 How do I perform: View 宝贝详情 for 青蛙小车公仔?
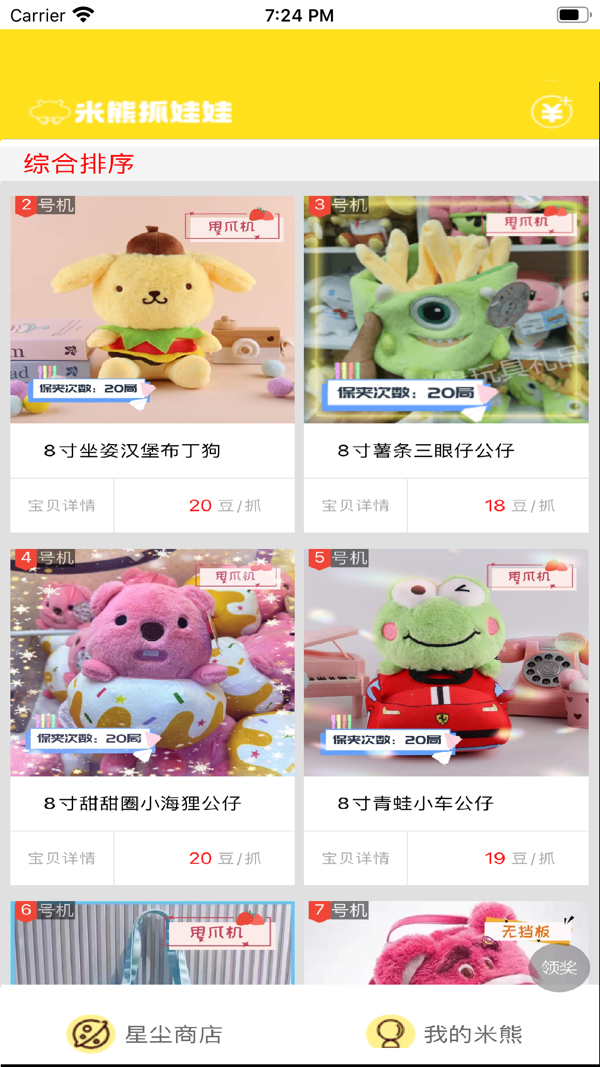[x=356, y=858]
